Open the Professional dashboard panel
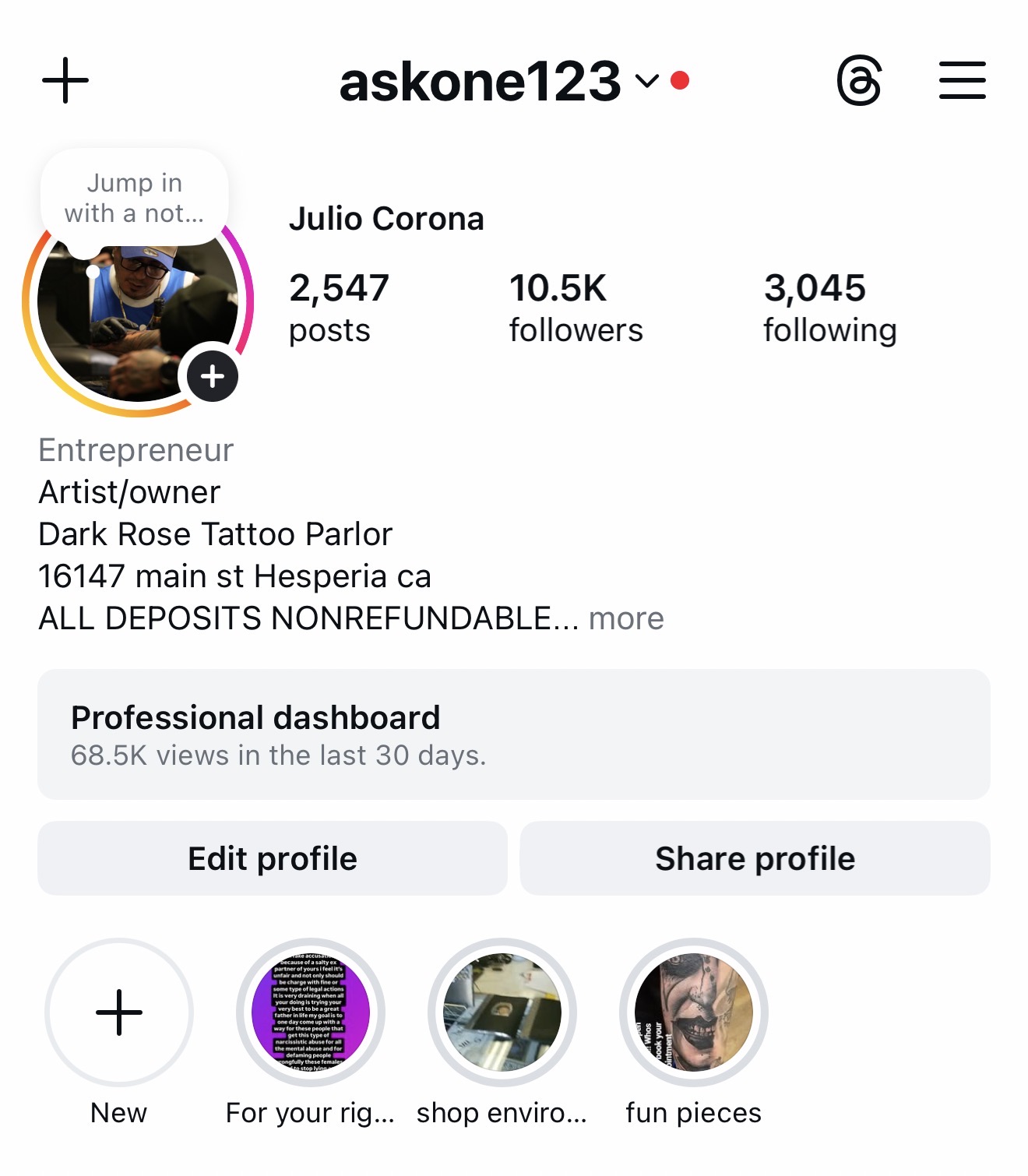 coord(514,733)
